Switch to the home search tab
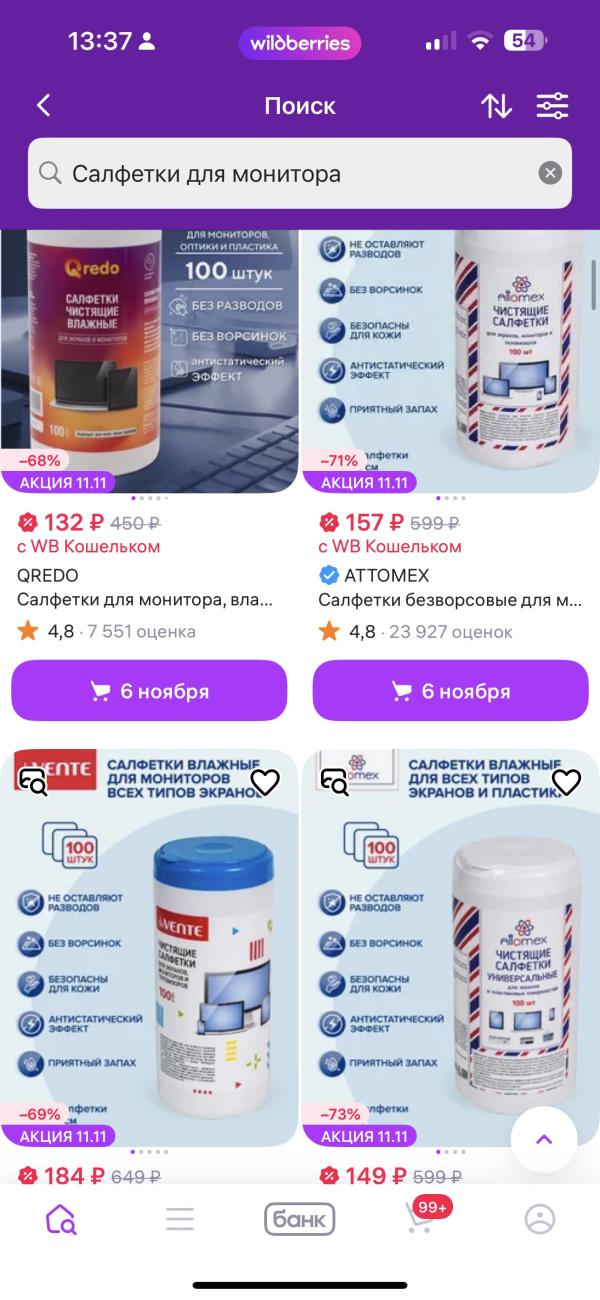This screenshot has height=1300, width=600. pos(60,1218)
